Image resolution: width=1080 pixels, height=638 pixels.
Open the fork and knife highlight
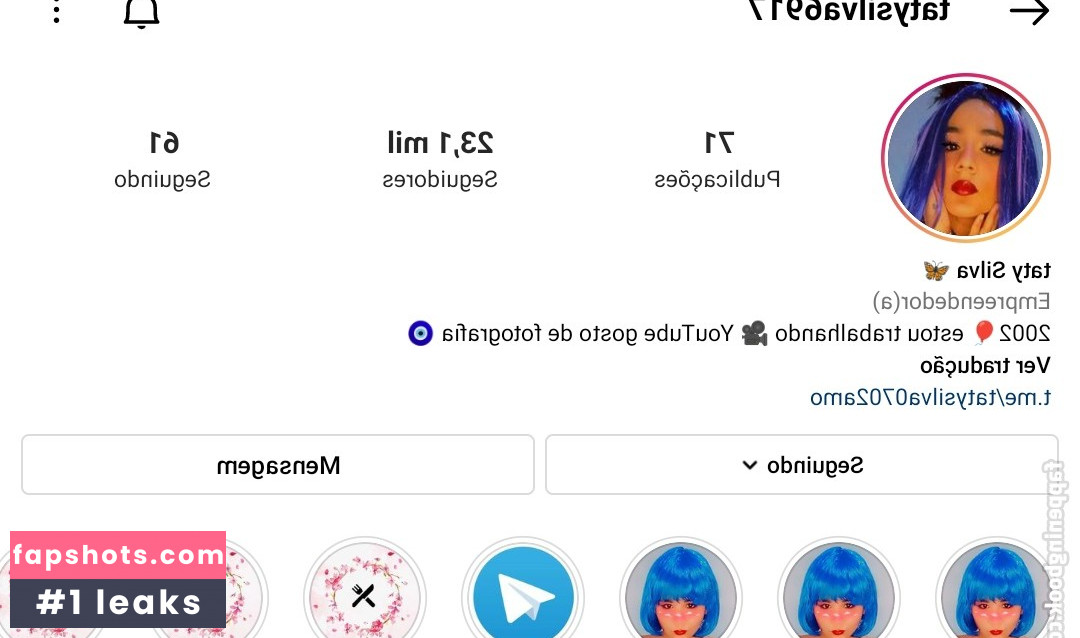tap(364, 597)
